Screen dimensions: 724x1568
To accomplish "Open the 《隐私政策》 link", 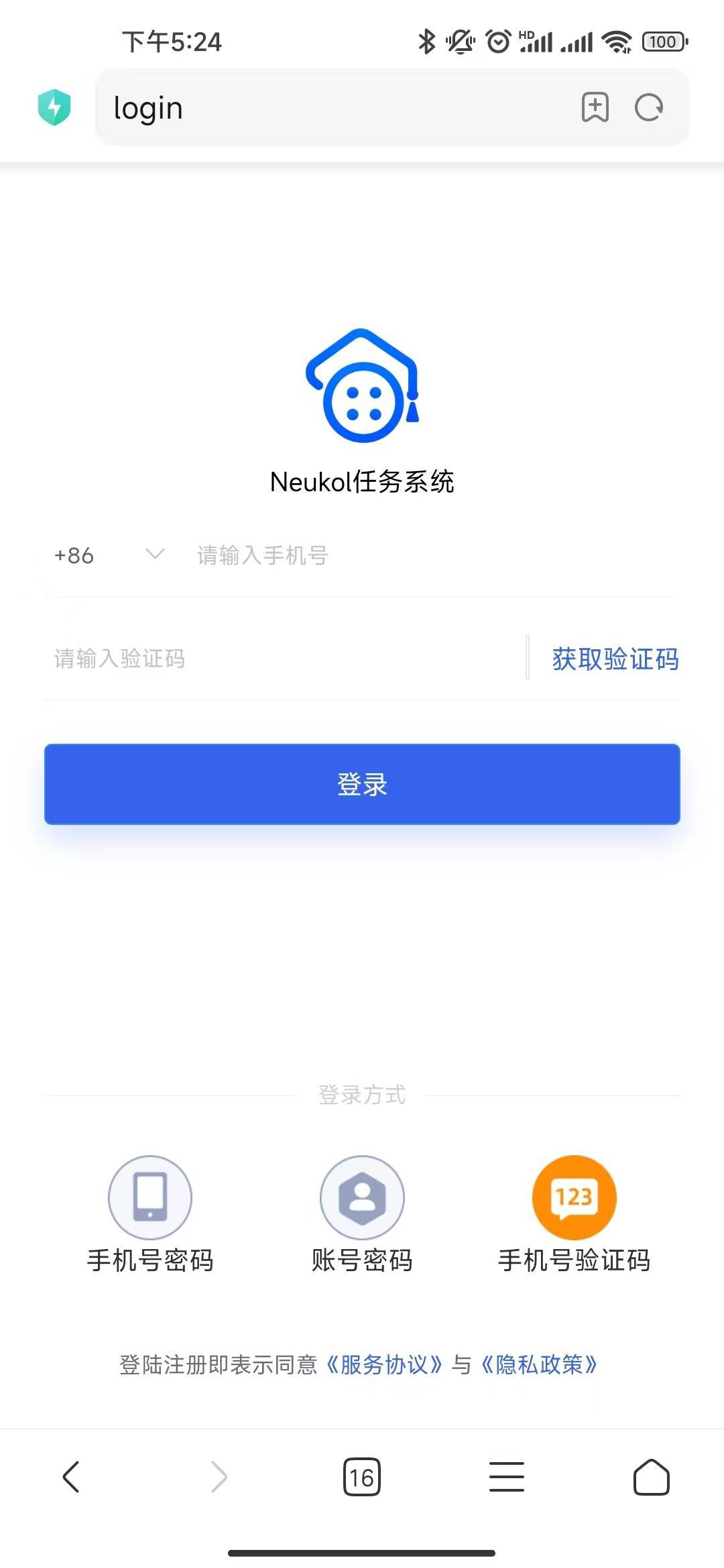I will click(x=539, y=1364).
